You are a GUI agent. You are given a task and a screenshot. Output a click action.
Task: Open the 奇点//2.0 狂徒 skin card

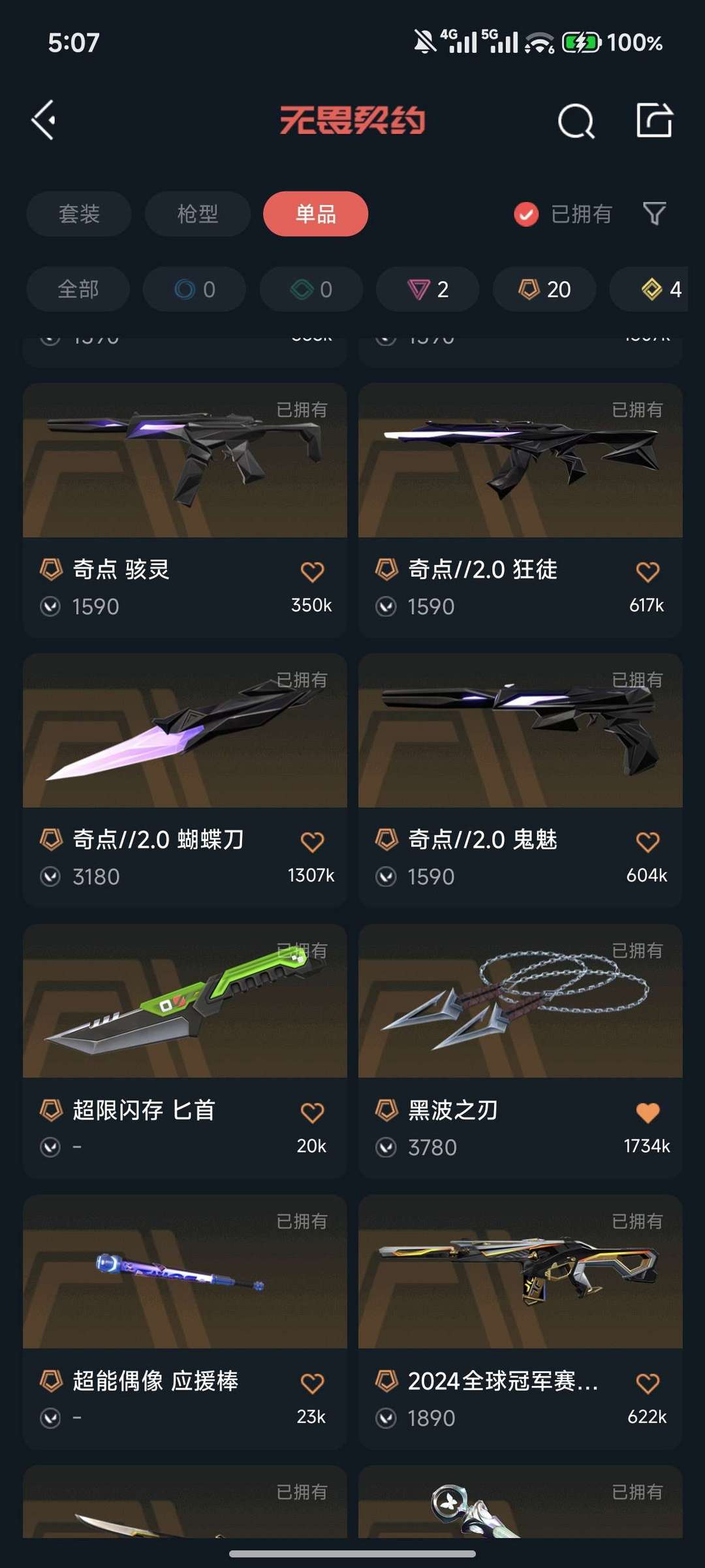(x=520, y=510)
